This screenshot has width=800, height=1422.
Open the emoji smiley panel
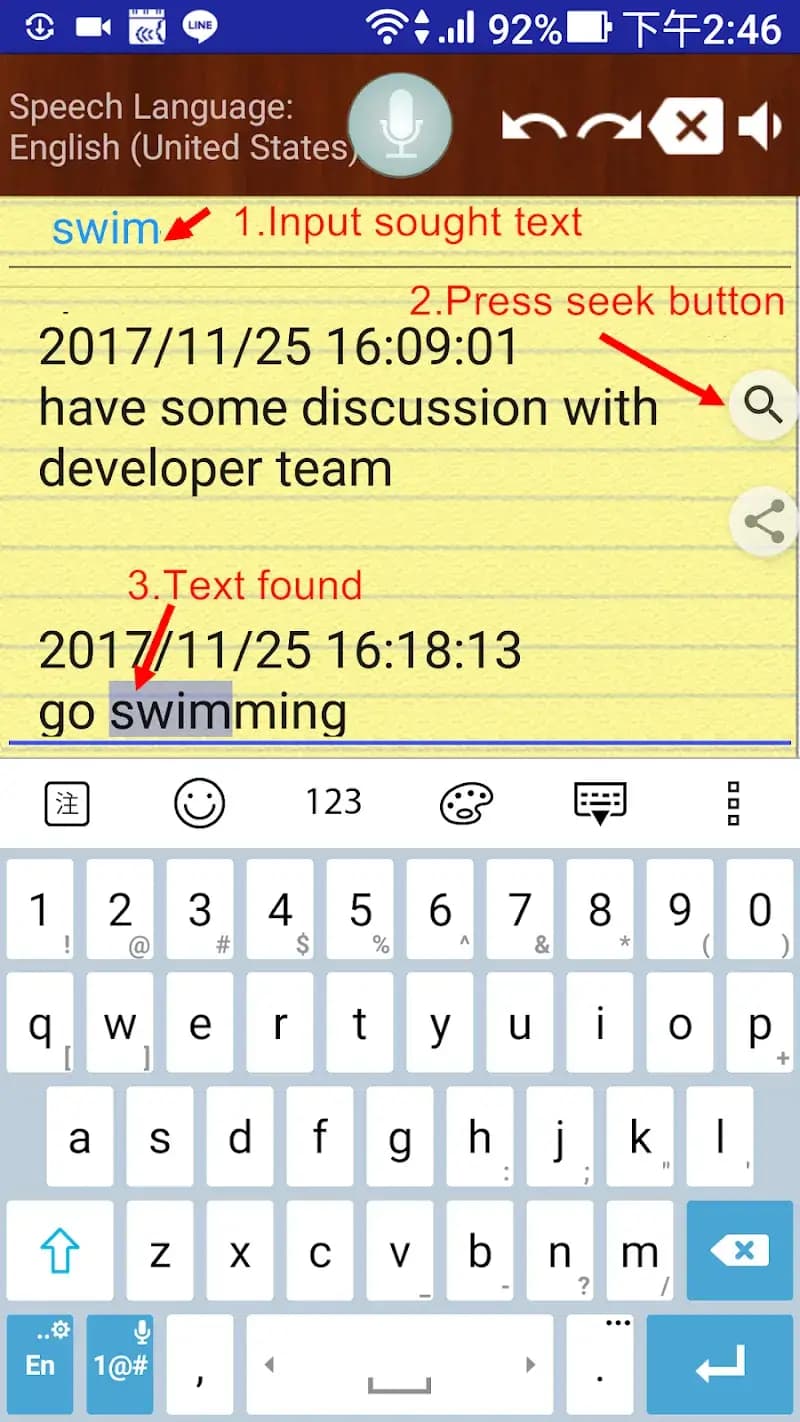(x=199, y=802)
